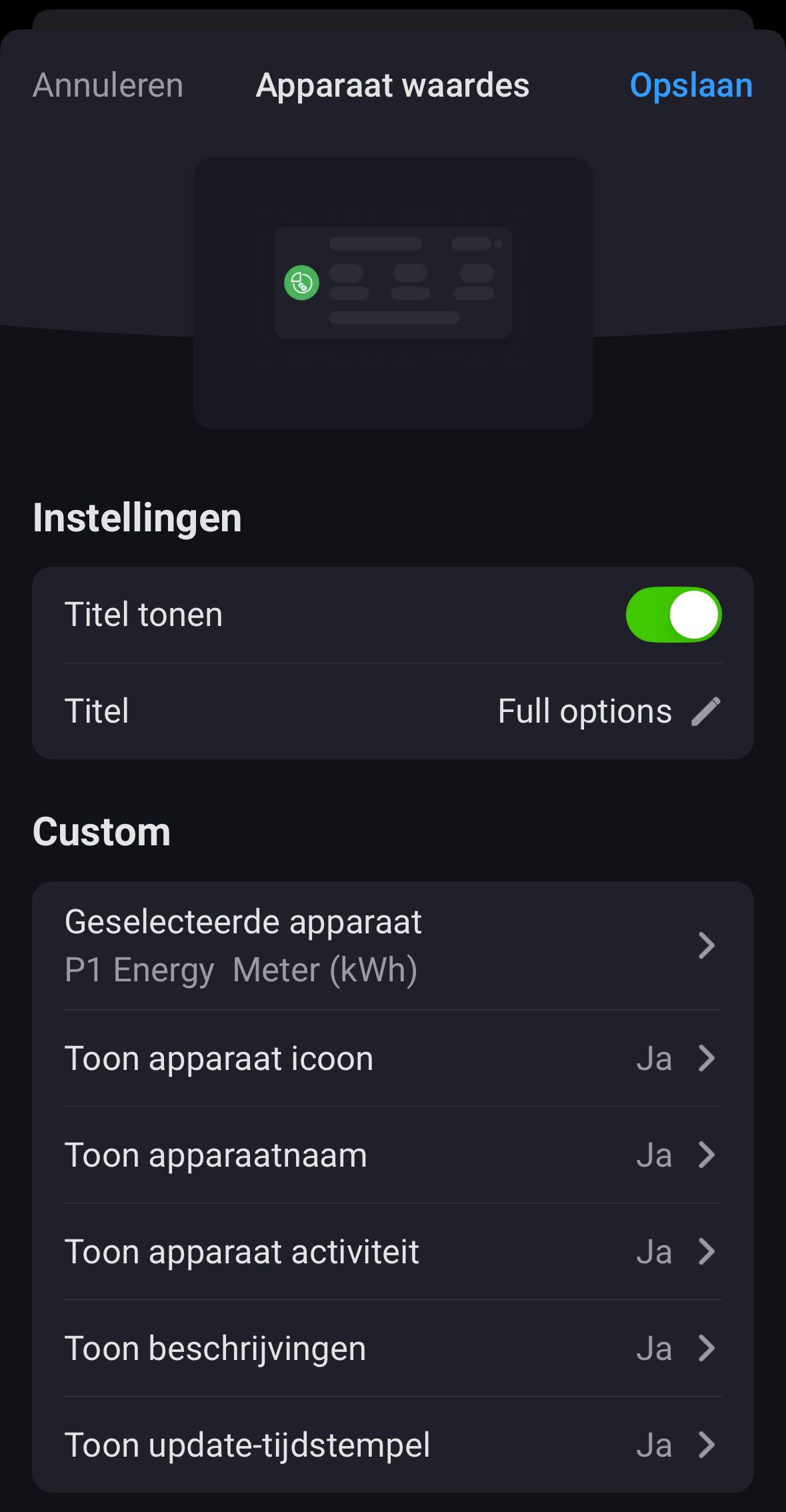
Task: Open Toon apparaatnaam setting
Action: (392, 1155)
